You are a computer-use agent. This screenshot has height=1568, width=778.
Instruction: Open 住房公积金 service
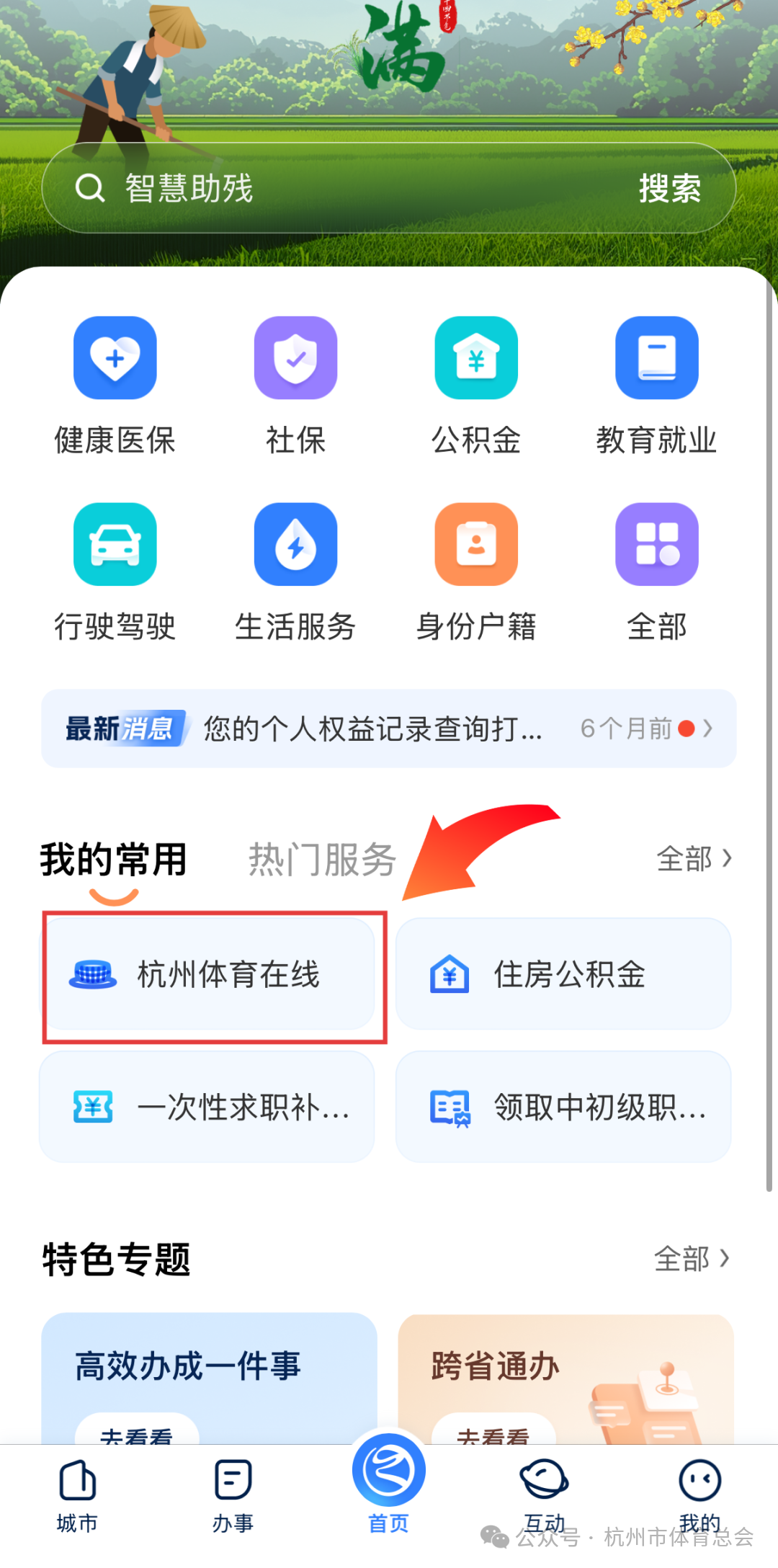[563, 974]
